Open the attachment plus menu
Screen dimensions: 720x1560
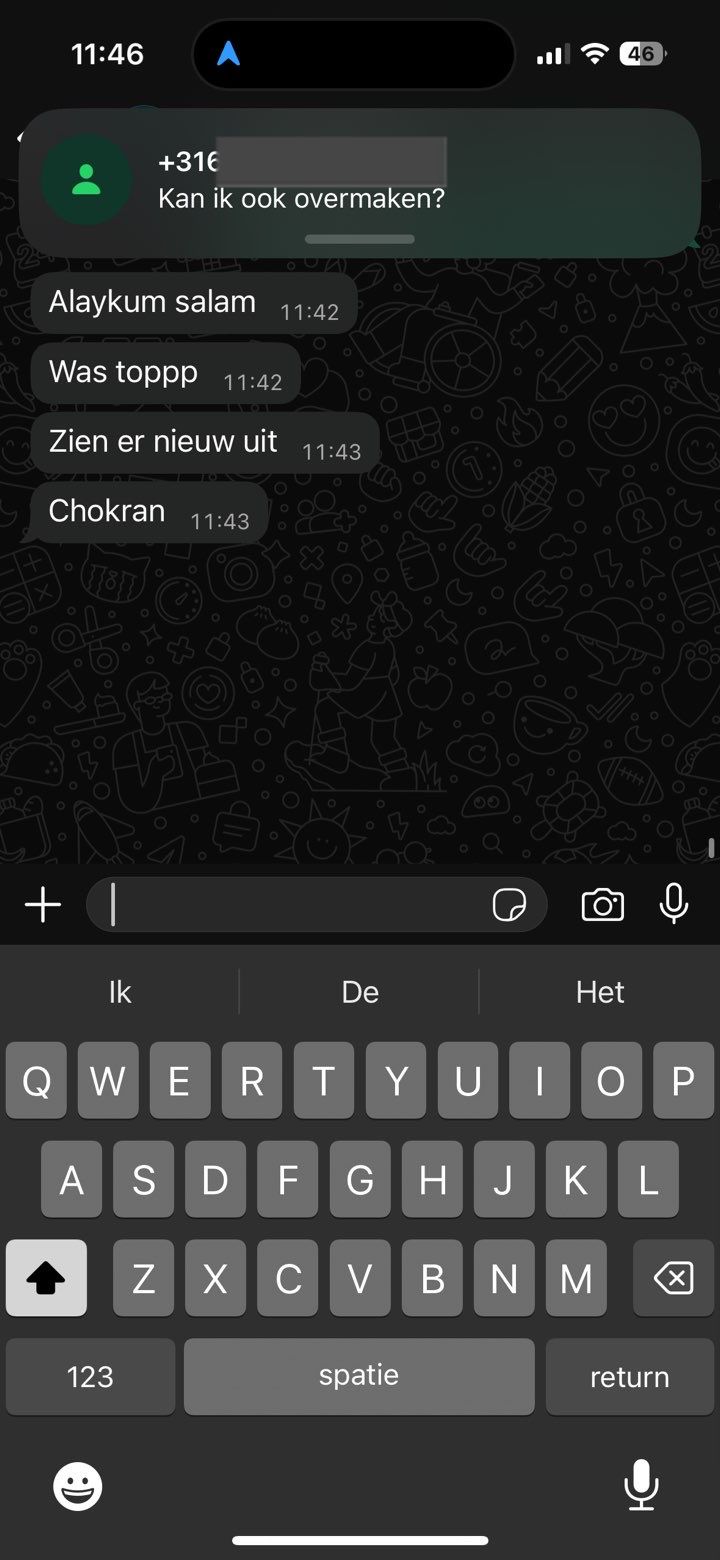42,904
